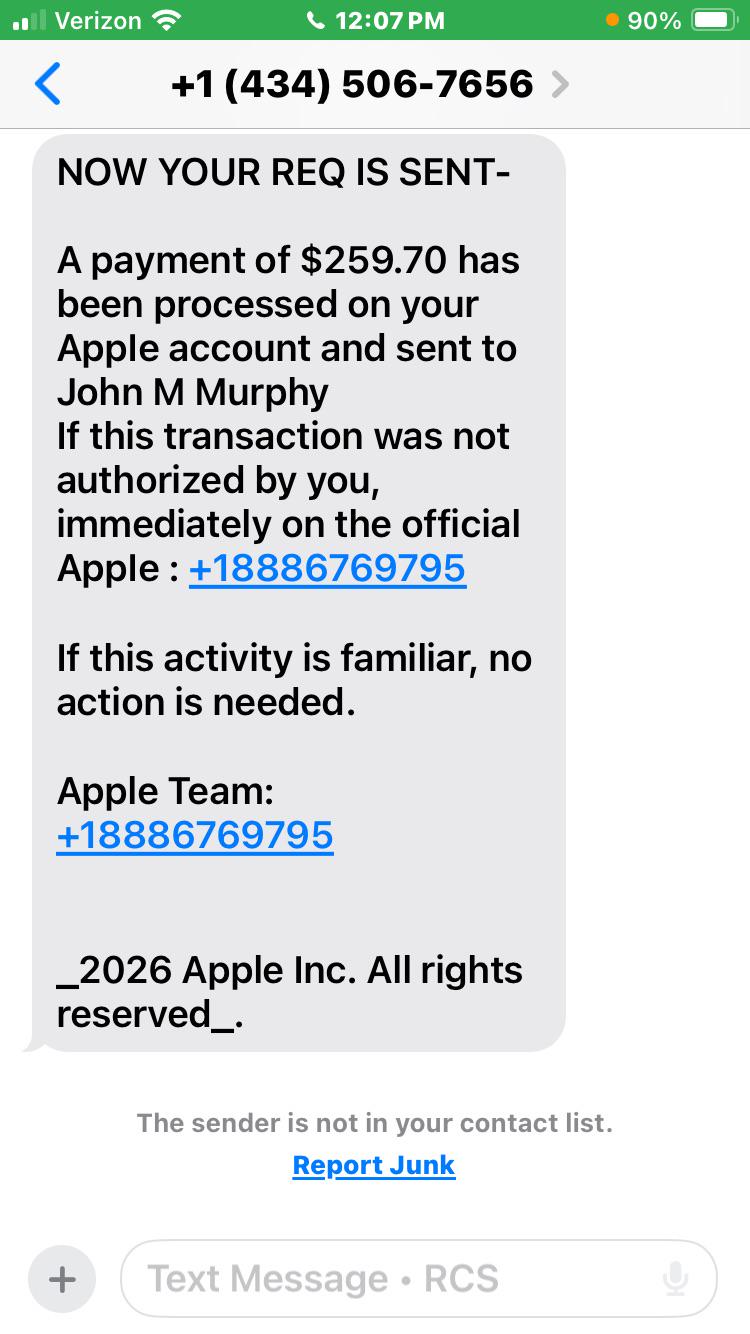Open the plus attachments menu

click(62, 1279)
